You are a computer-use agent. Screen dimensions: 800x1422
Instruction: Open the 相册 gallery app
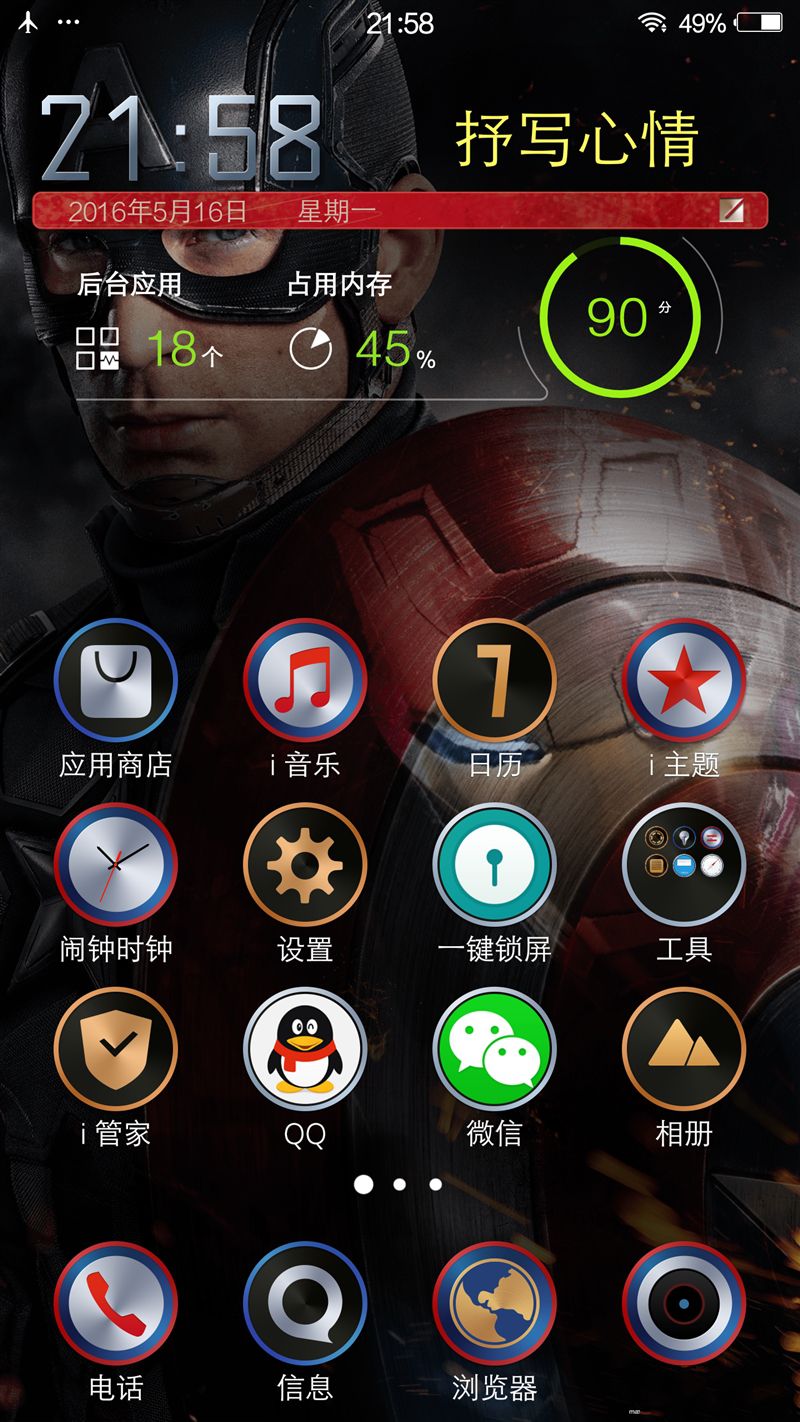[x=684, y=1050]
